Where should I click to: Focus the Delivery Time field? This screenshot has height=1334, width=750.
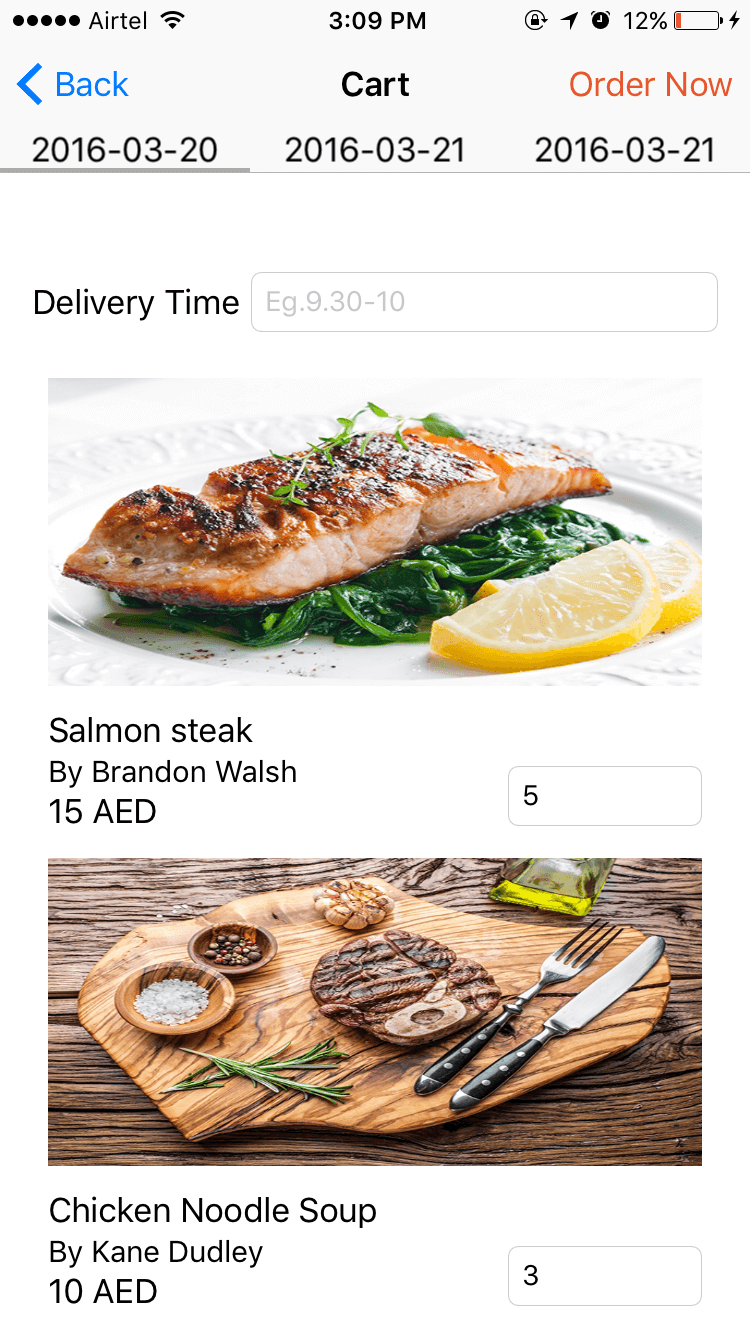tap(484, 302)
